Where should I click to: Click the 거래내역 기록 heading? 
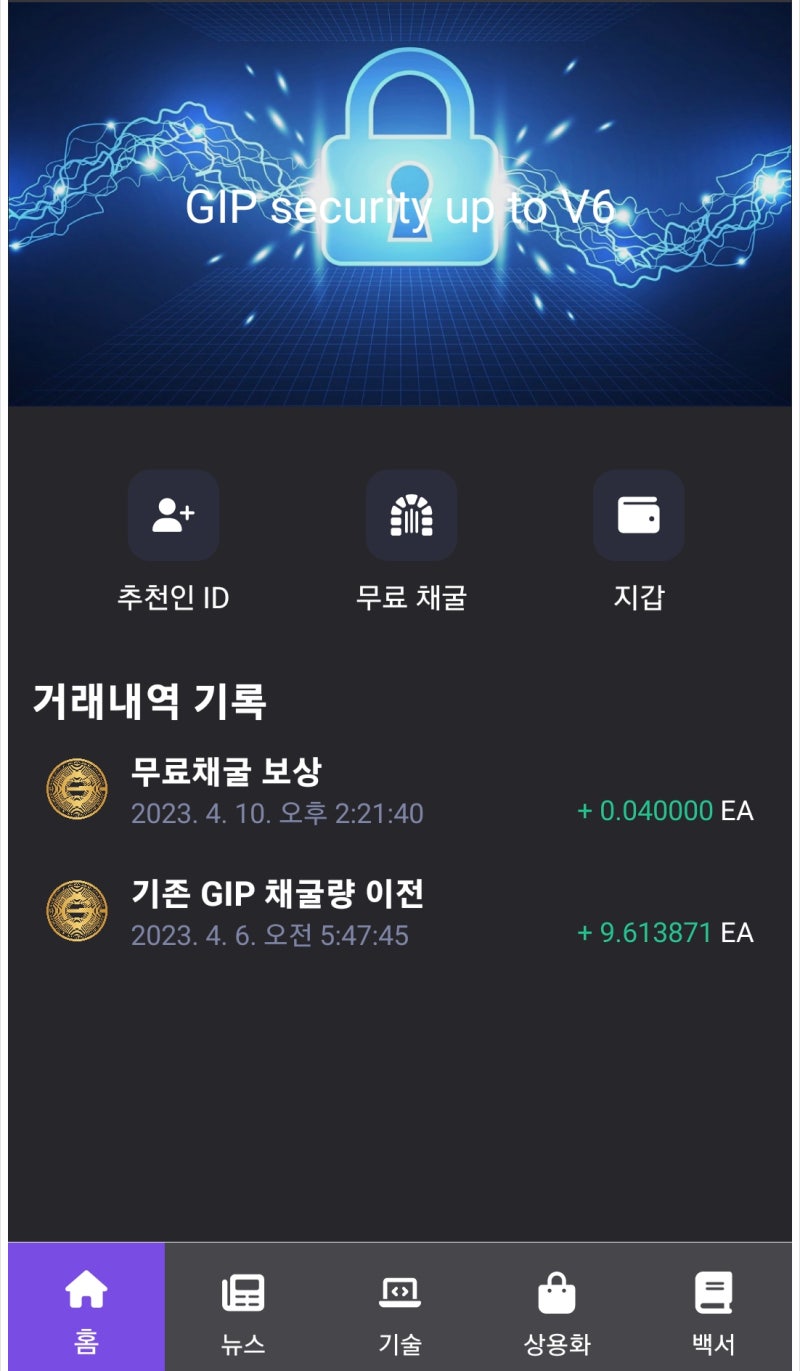point(150,701)
